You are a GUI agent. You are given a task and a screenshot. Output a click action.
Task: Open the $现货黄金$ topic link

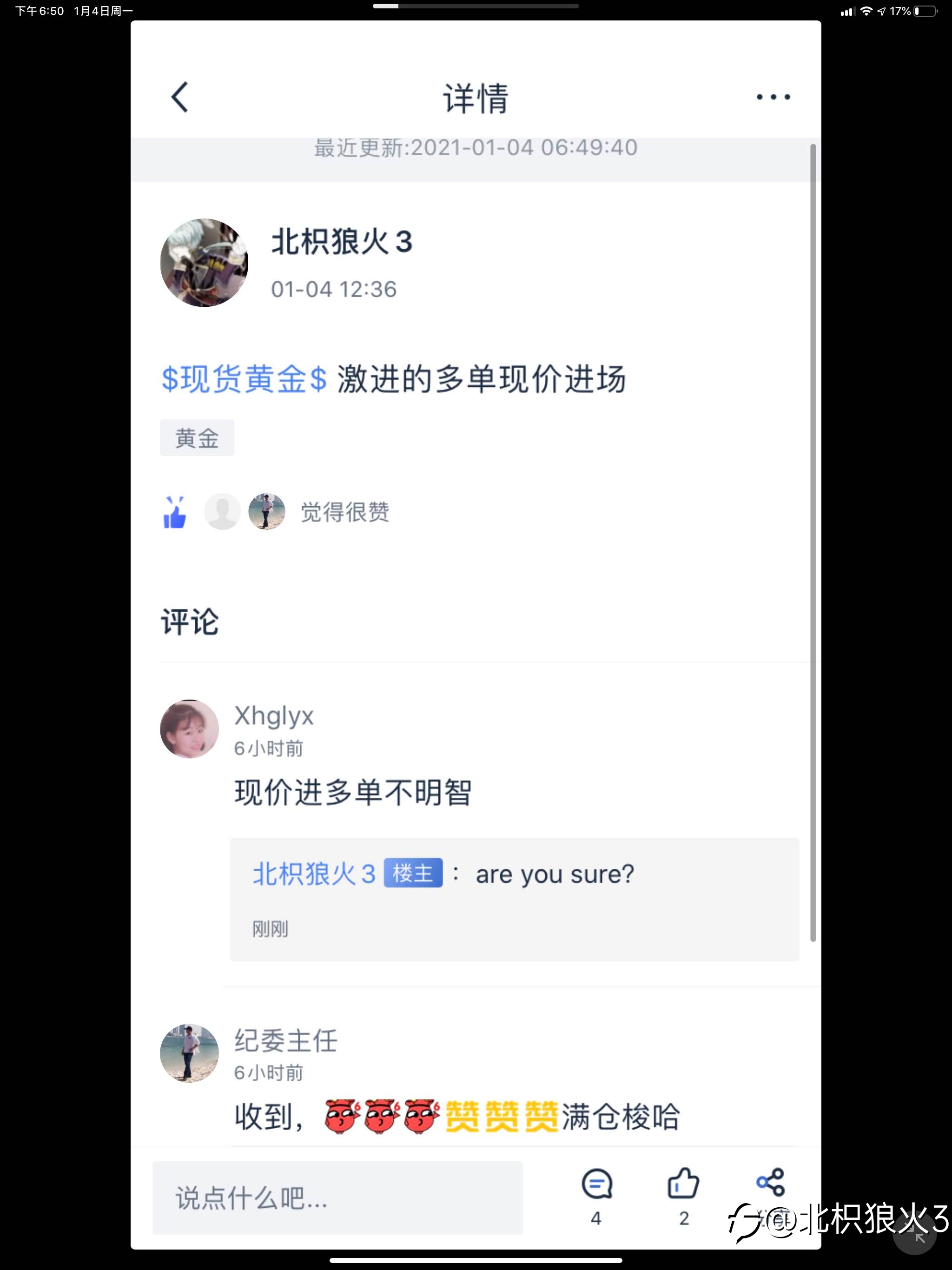point(244,379)
